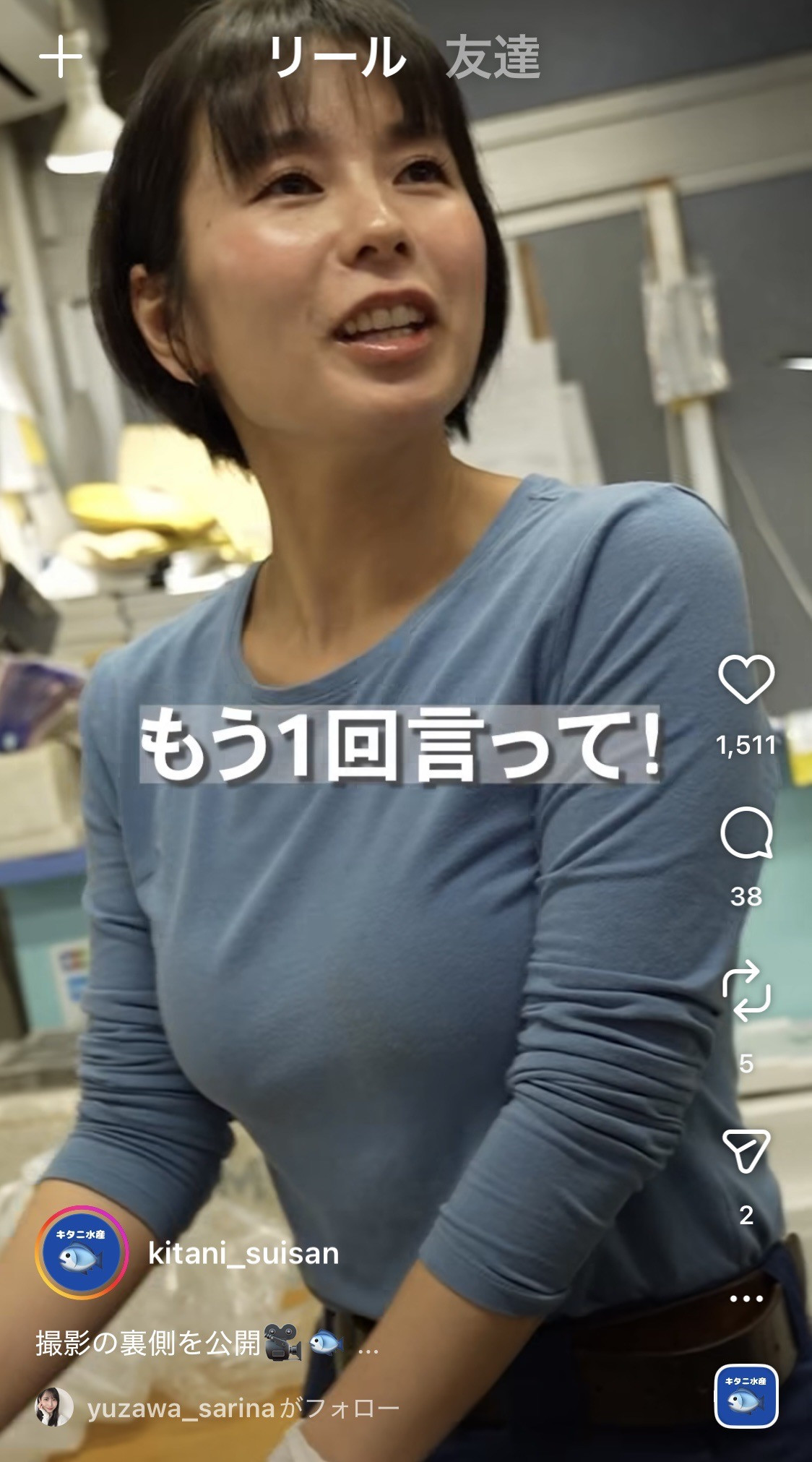
Task: Repost this reel
Action: click(746, 991)
